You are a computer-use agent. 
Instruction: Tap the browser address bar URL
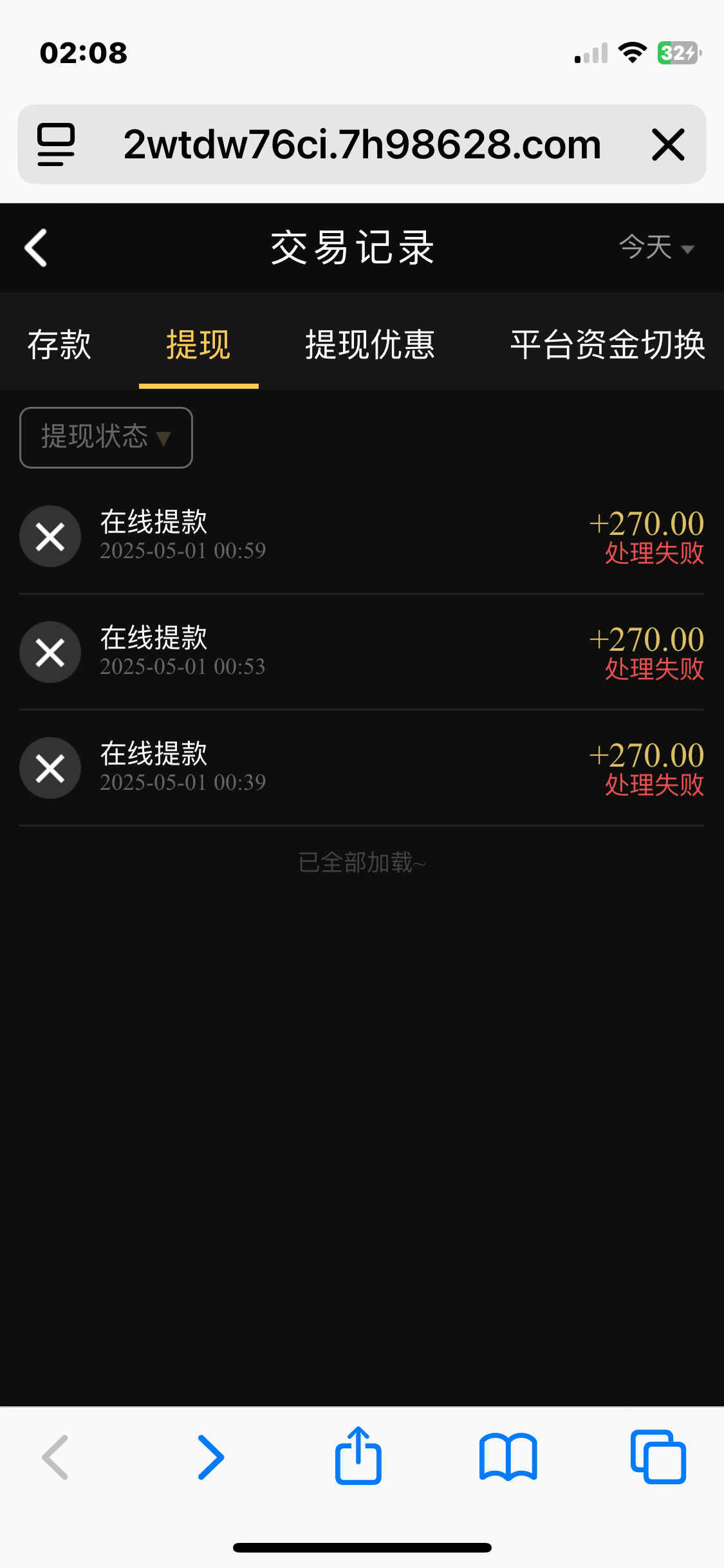coord(362,144)
